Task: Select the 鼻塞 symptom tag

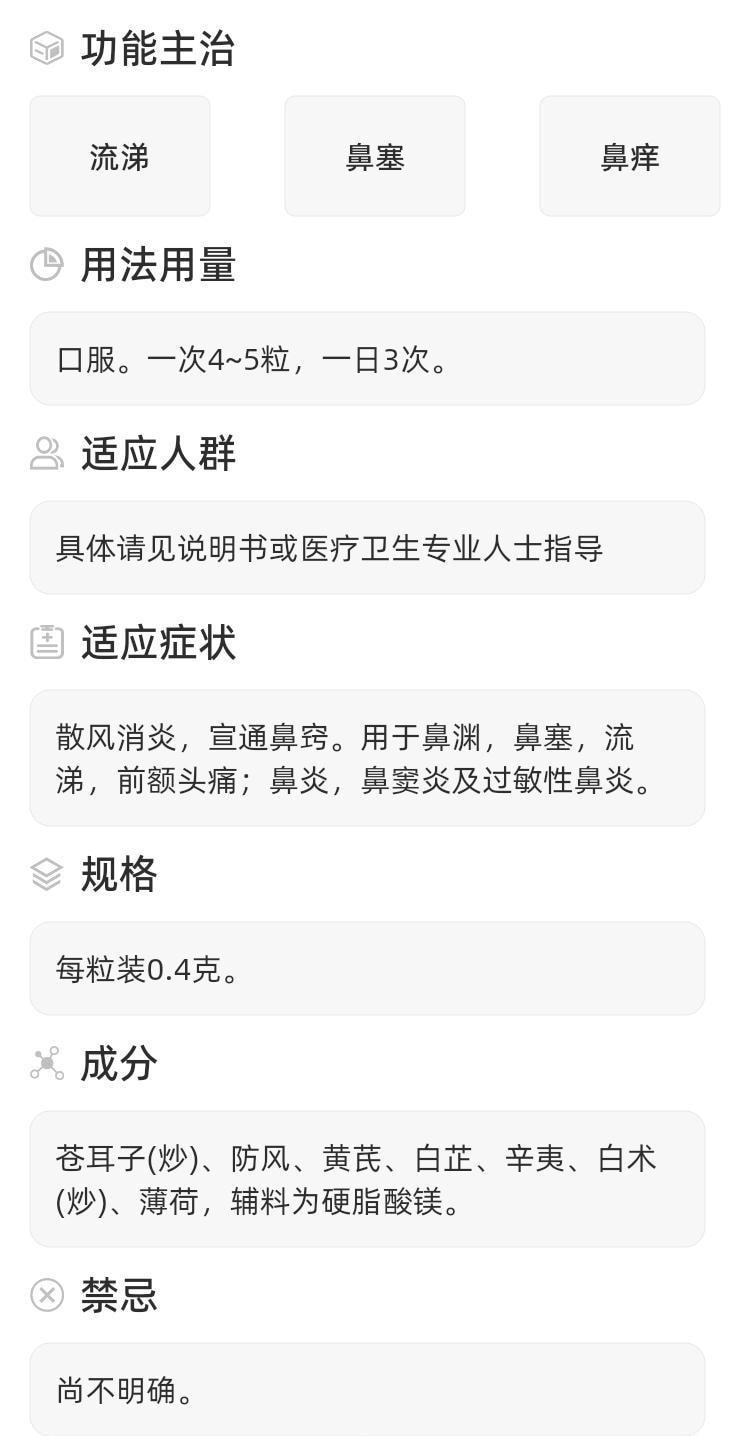Action: (x=374, y=156)
